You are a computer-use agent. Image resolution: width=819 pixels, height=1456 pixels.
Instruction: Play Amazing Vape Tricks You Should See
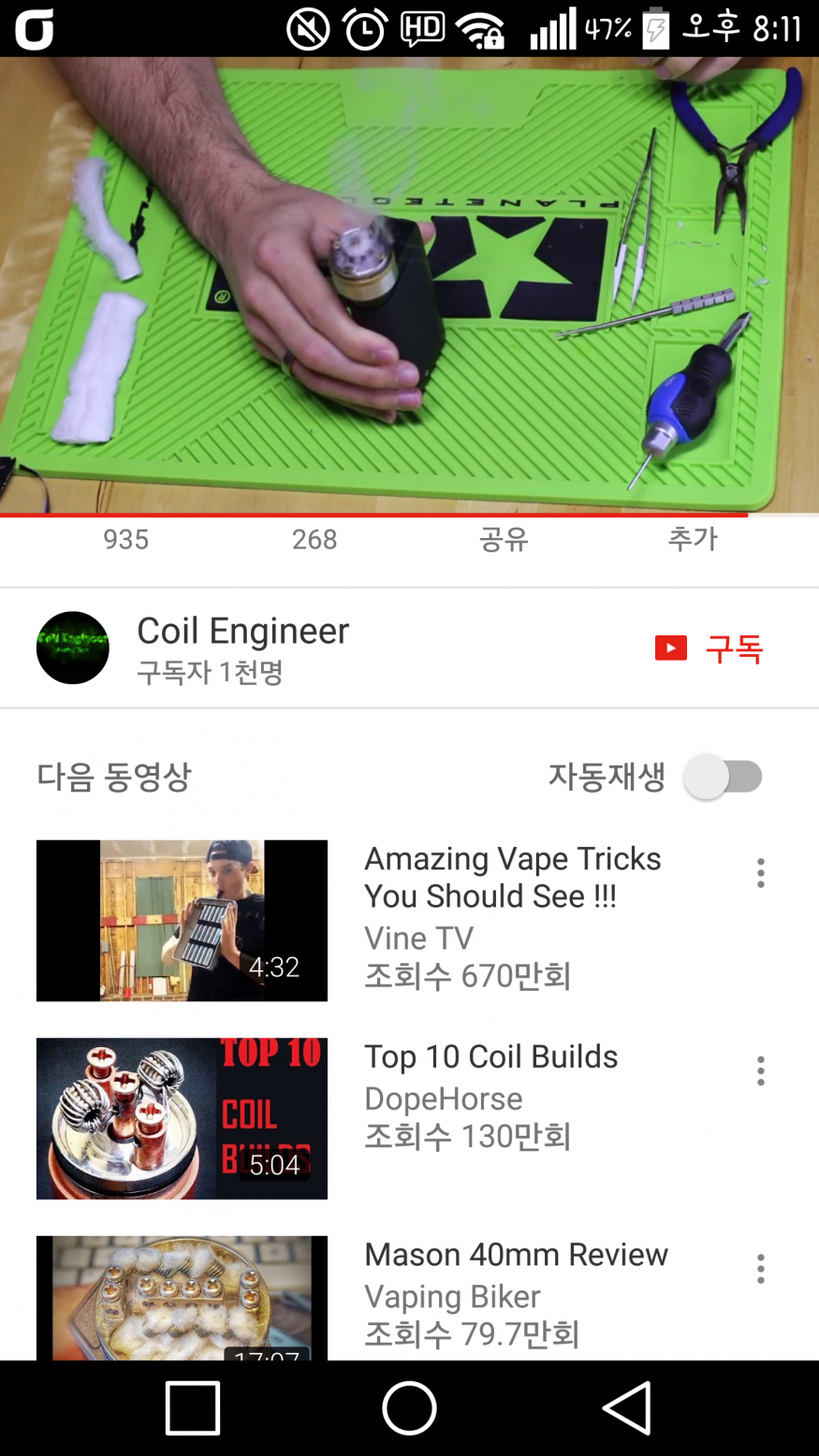(182, 921)
